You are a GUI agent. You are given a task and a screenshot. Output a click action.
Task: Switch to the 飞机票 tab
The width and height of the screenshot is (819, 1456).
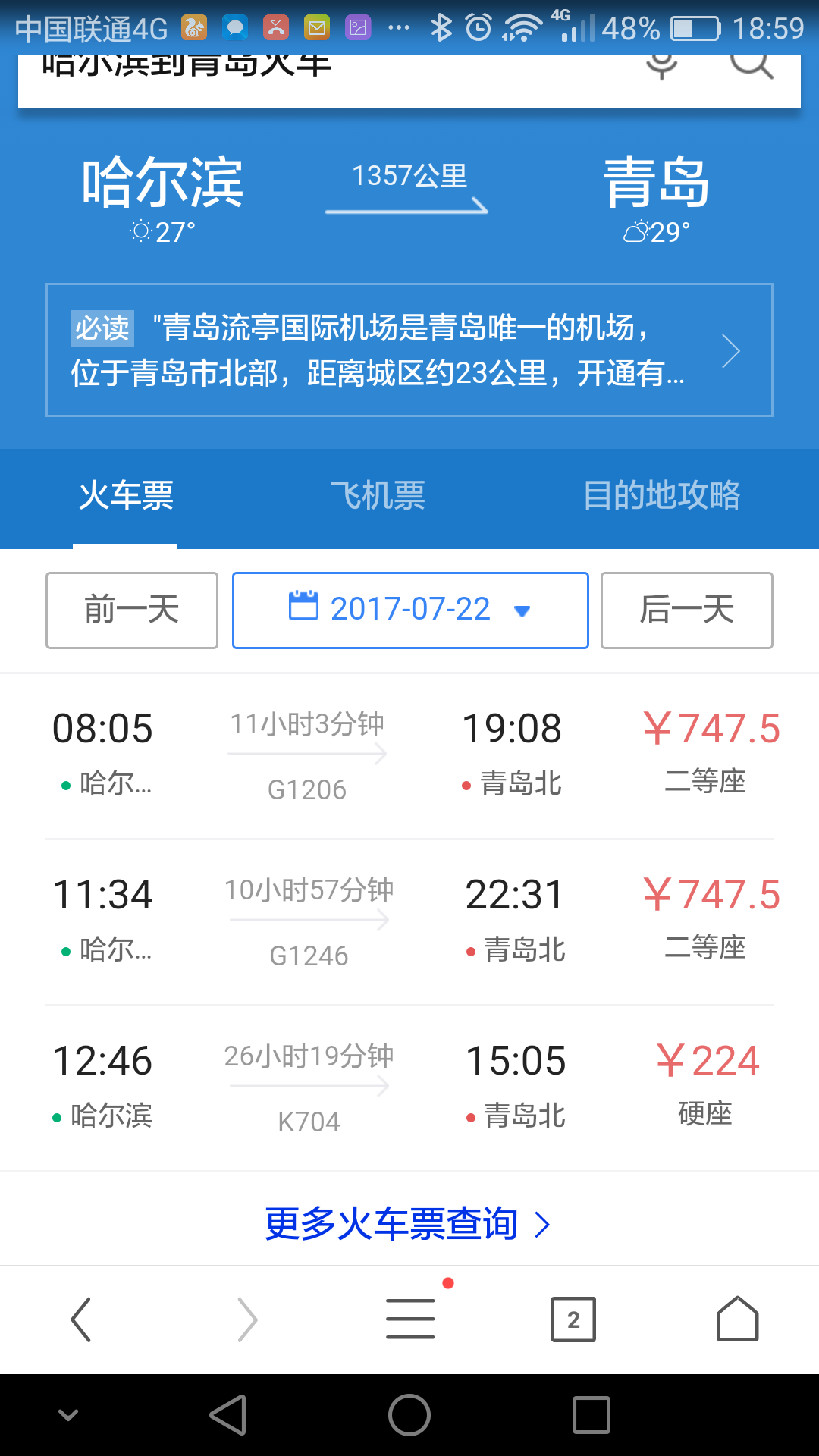pos(378,496)
